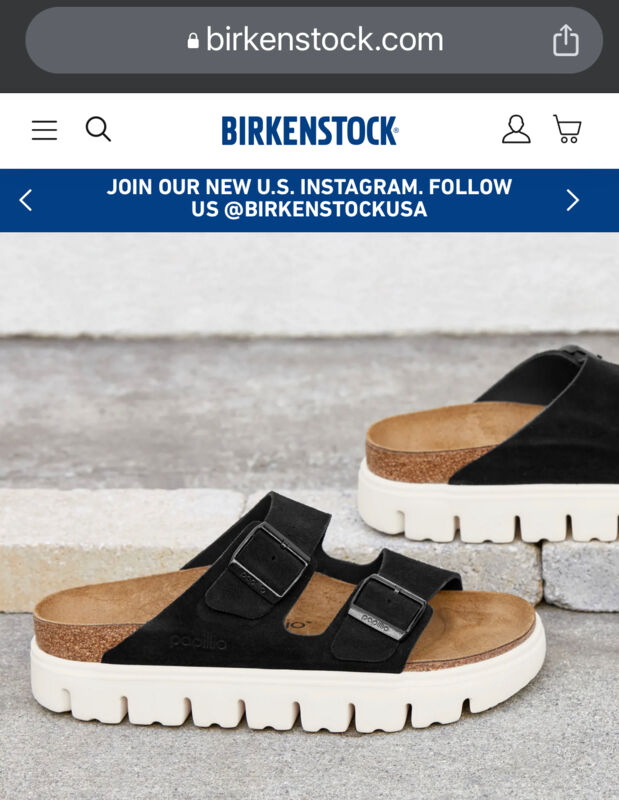Open the hamburger menu

coord(44,130)
